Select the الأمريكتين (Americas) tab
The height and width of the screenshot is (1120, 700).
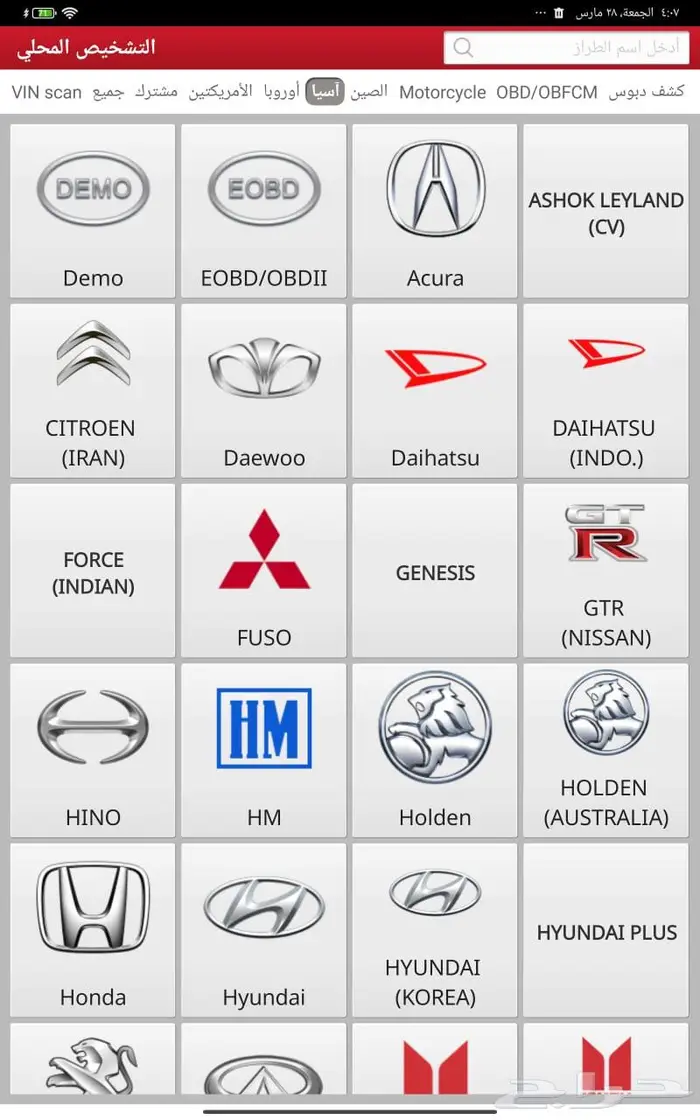tap(220, 92)
